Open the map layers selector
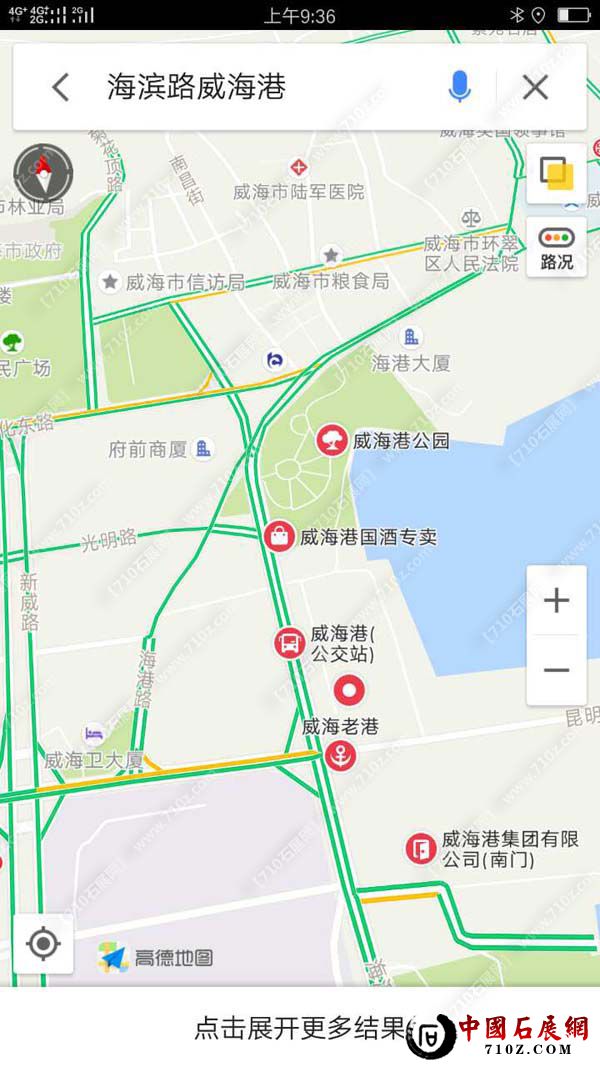Viewport: 600px width, 1067px height. click(556, 174)
